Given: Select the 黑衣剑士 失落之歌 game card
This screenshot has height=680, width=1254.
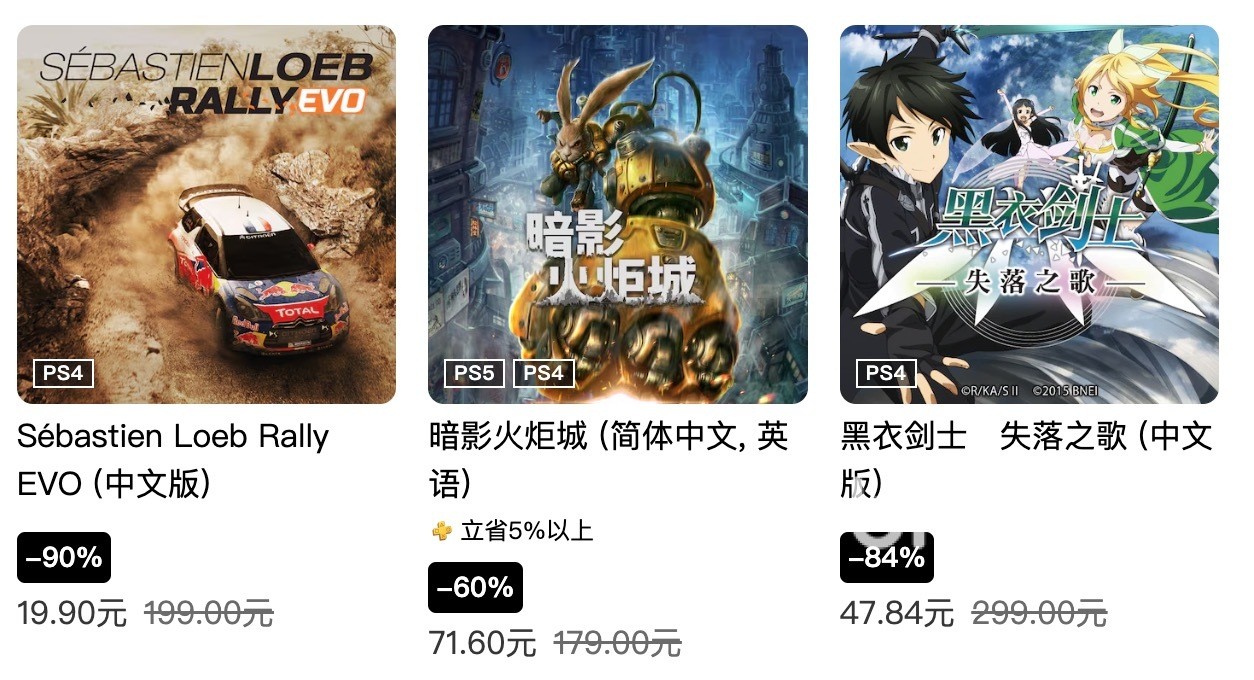Looking at the screenshot, I should (1029, 215).
